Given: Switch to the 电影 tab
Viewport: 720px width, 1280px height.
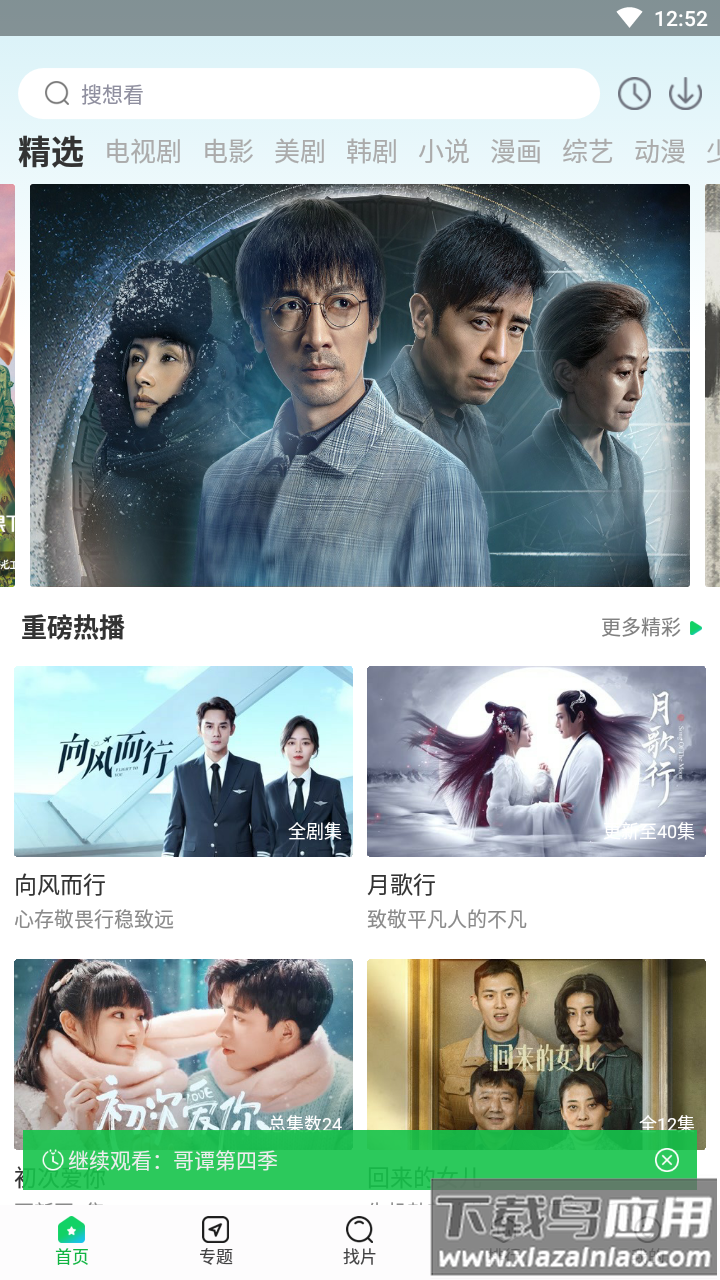Looking at the screenshot, I should click(227, 153).
